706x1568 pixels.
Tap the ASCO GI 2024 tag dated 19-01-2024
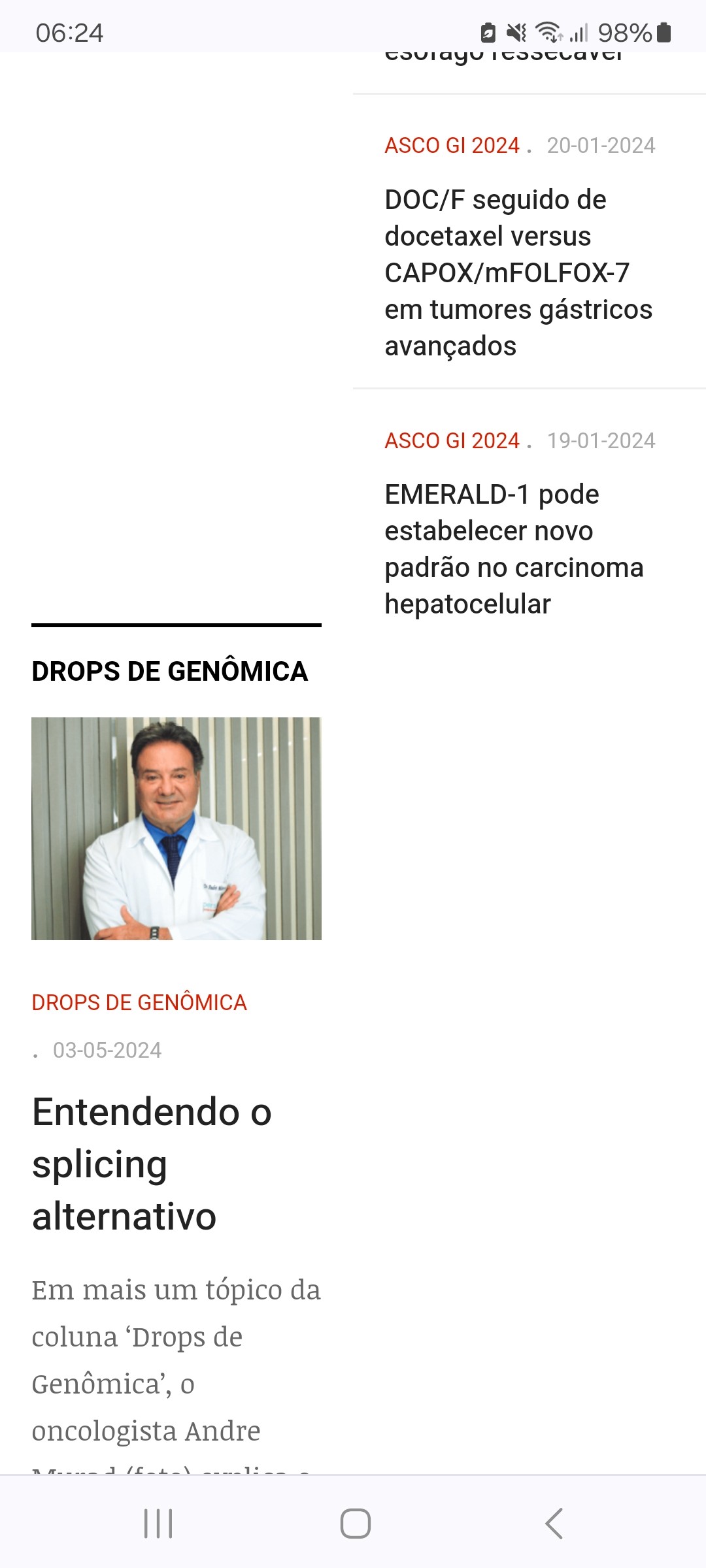point(452,440)
